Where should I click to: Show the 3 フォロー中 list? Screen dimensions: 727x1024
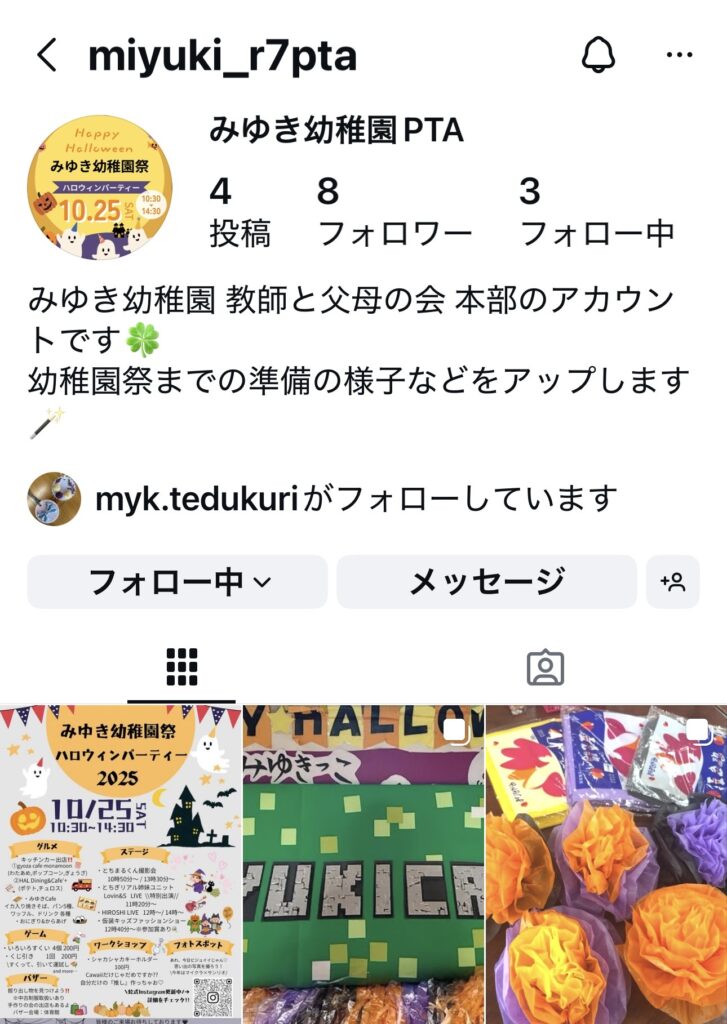(x=597, y=212)
